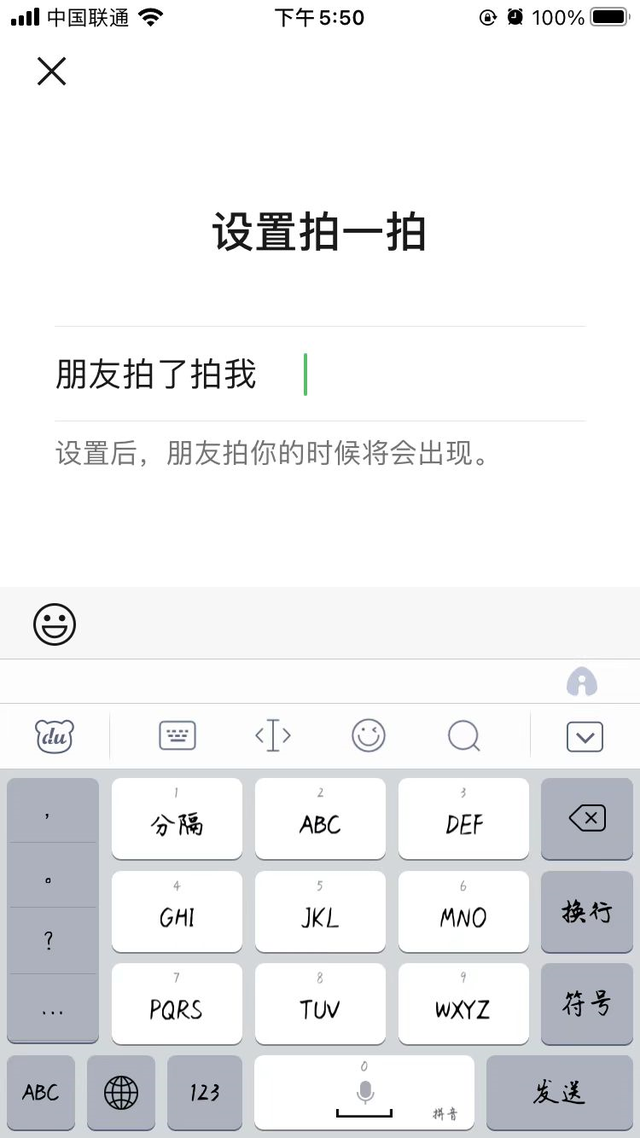Open keyboard search tool
Screen dimensions: 640x1138
coord(464,737)
